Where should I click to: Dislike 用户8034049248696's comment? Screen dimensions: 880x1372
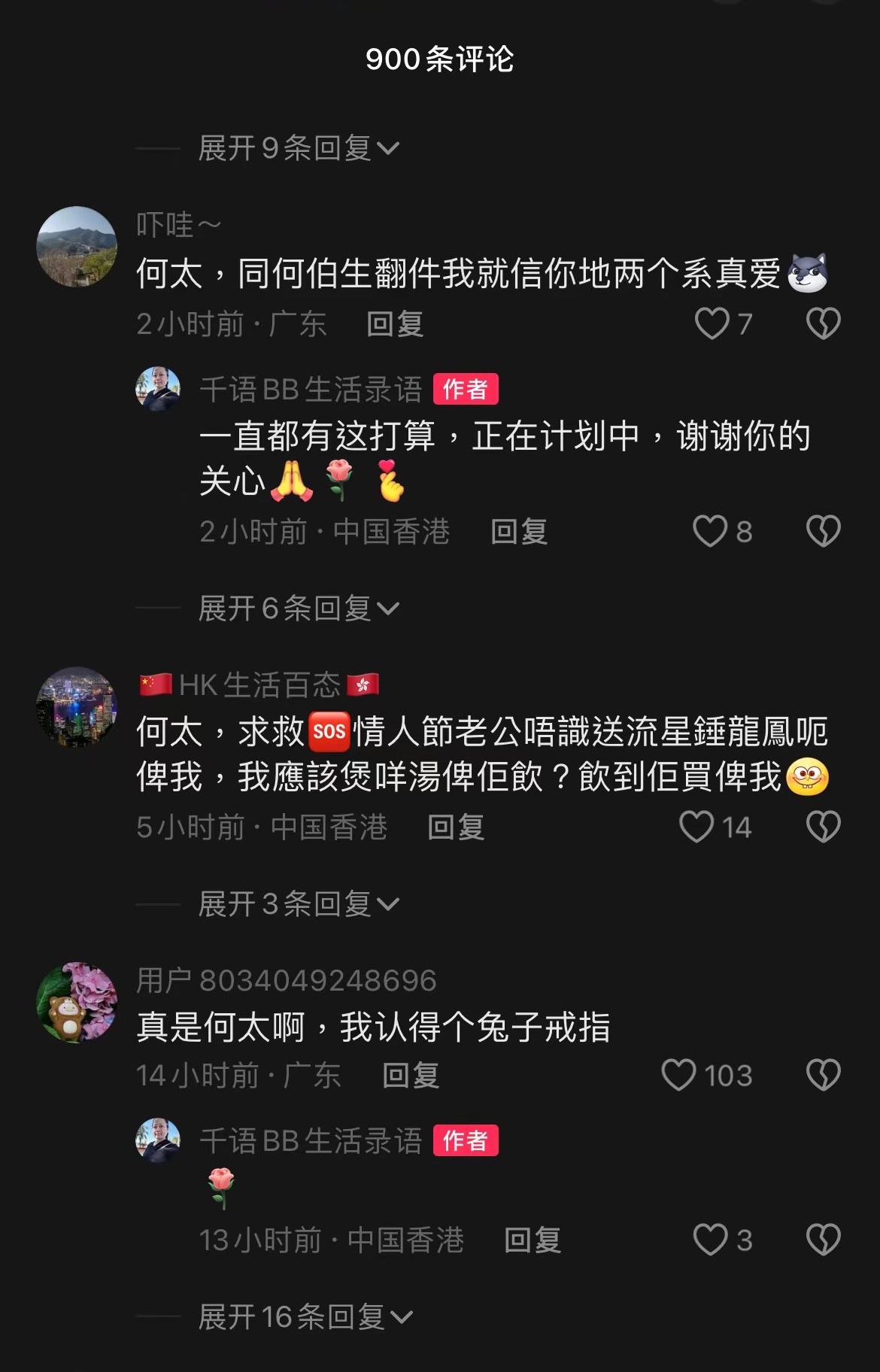(x=823, y=1075)
